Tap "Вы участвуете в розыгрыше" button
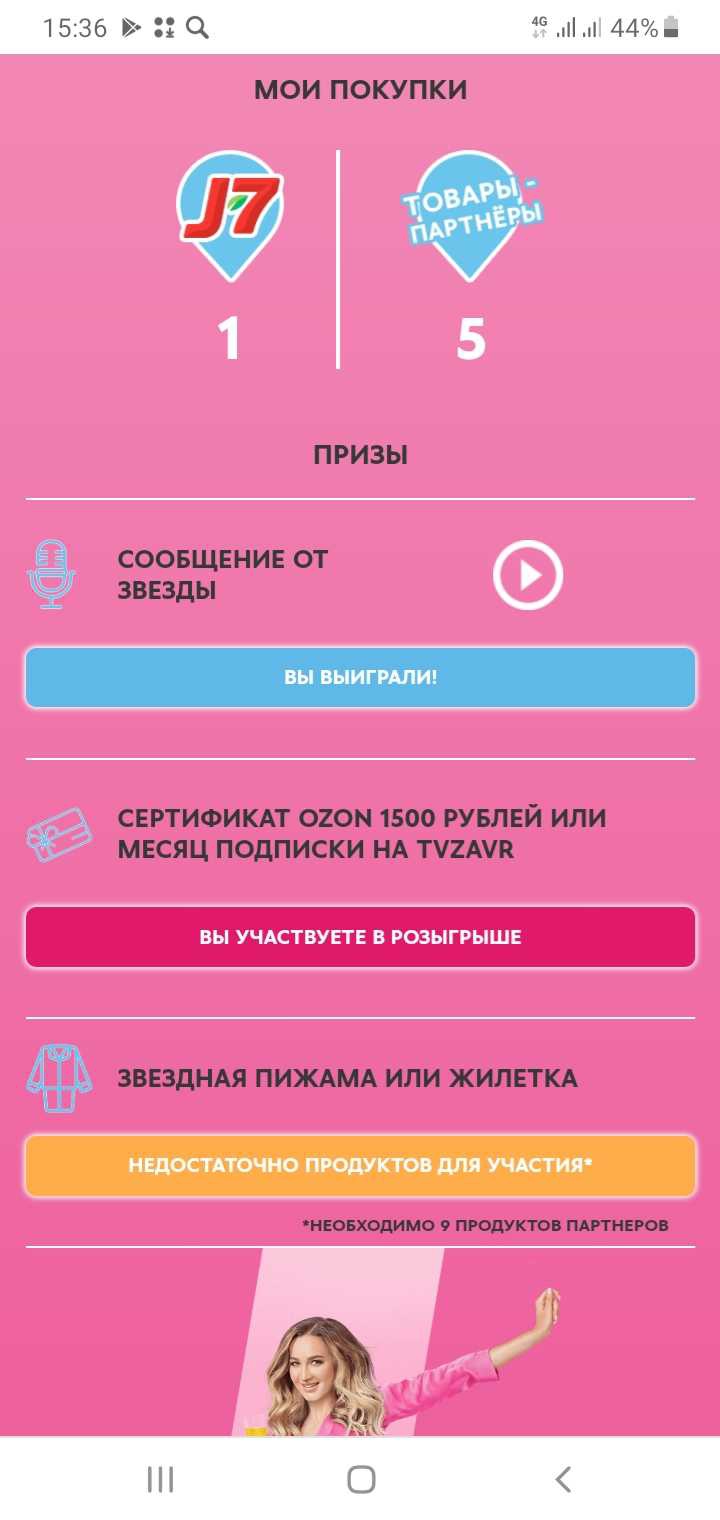The image size is (720, 1520). 360,937
